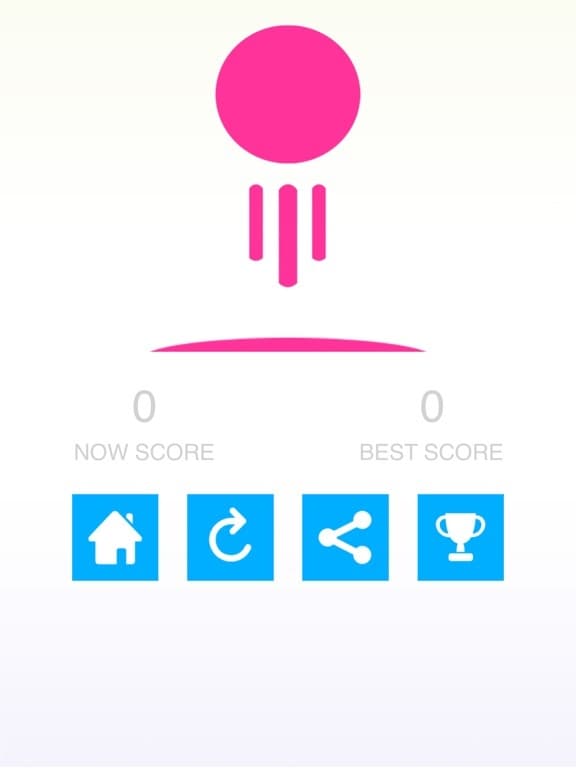
Task: Go back to the home menu
Action: 115,537
